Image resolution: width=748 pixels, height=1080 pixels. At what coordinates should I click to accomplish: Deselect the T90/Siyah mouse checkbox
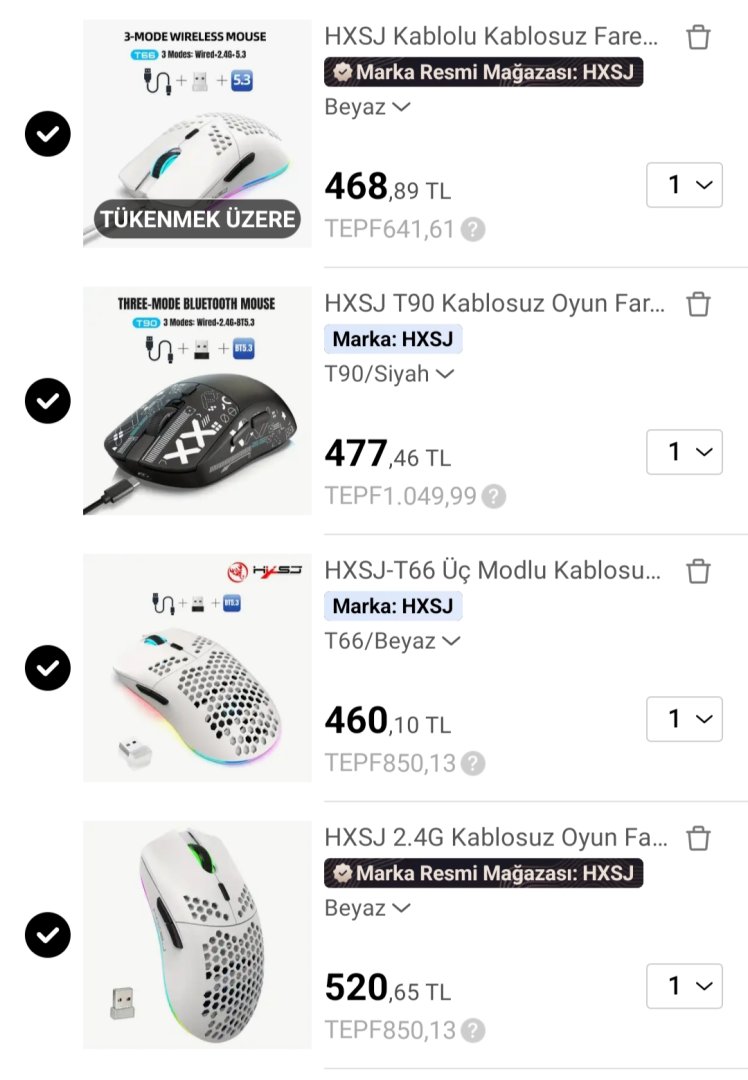[48, 402]
